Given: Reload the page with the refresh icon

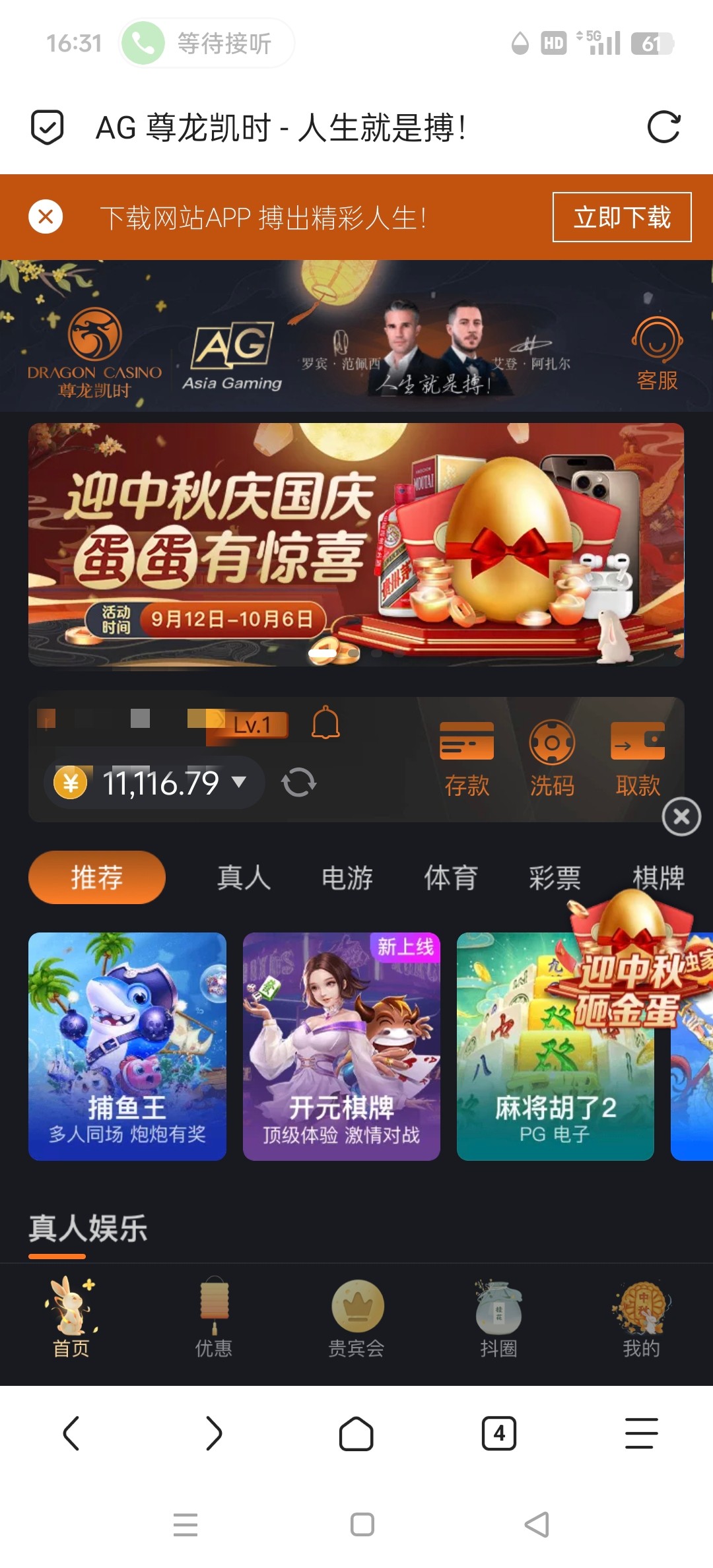Looking at the screenshot, I should 663,127.
